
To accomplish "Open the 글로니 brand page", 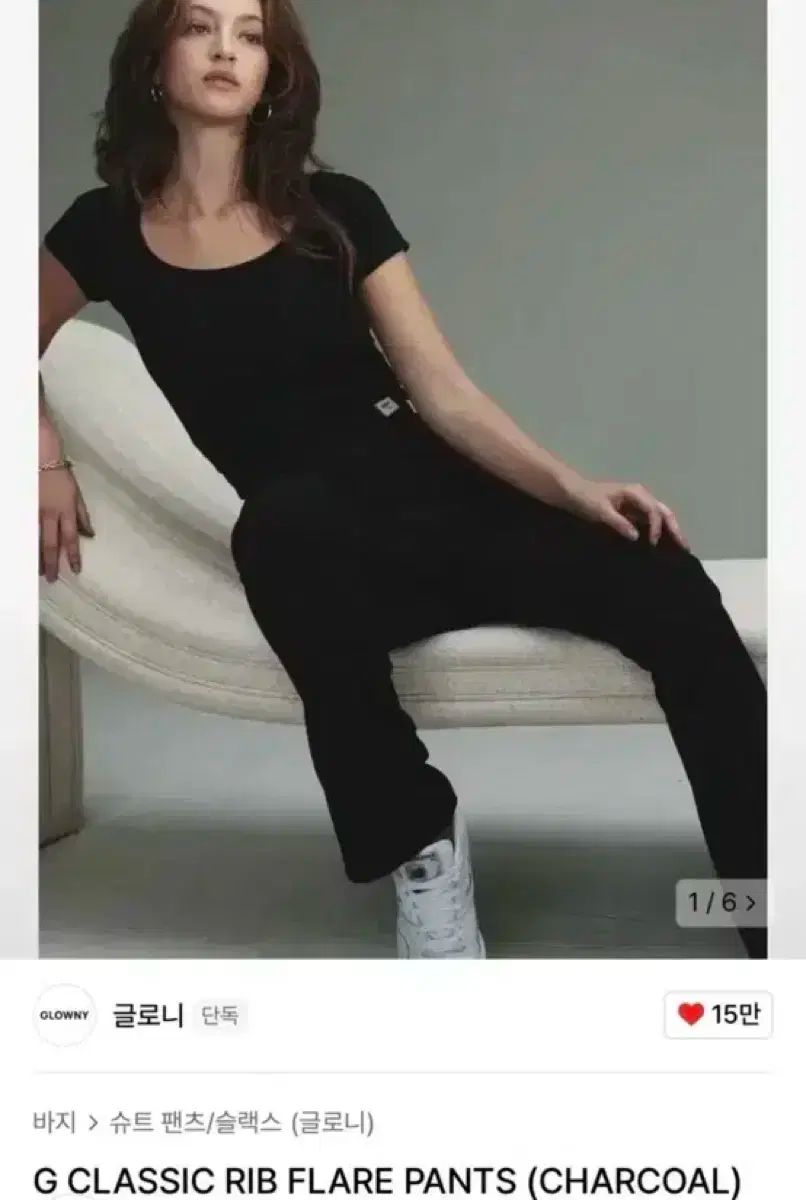I will (148, 1016).
